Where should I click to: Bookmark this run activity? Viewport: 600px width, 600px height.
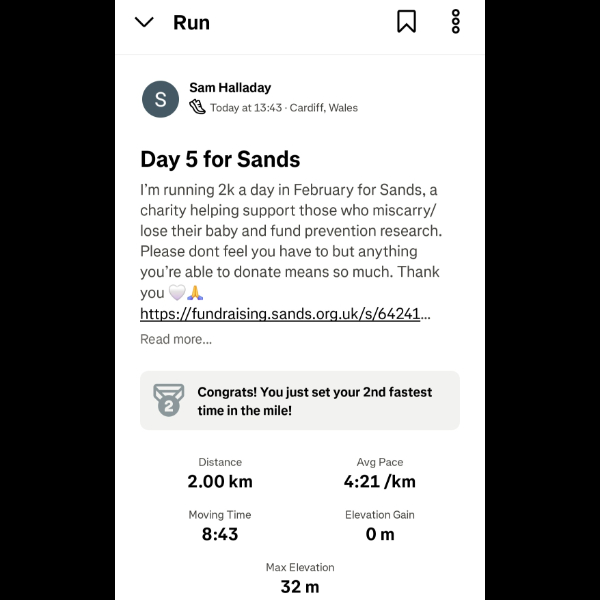406,22
